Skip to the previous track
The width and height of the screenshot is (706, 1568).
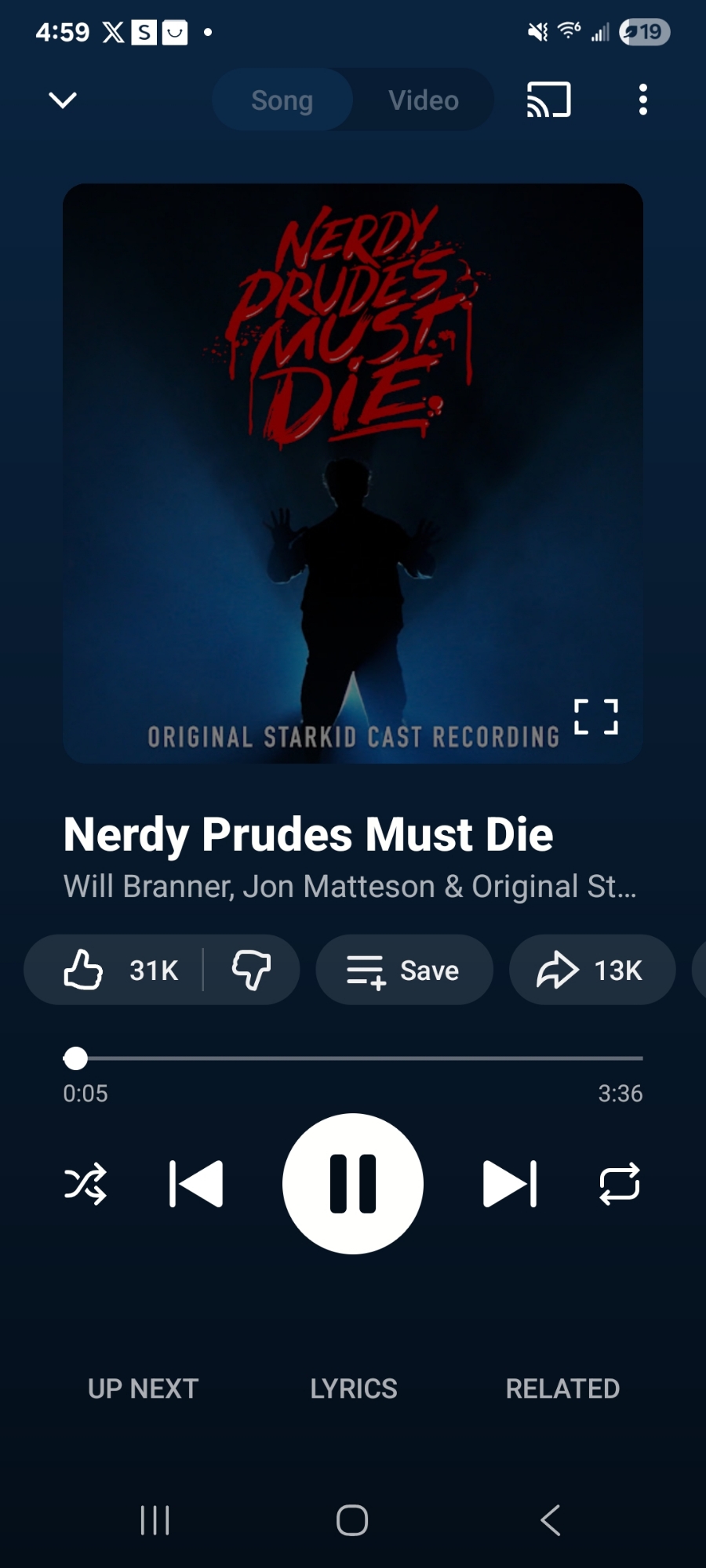click(196, 1184)
